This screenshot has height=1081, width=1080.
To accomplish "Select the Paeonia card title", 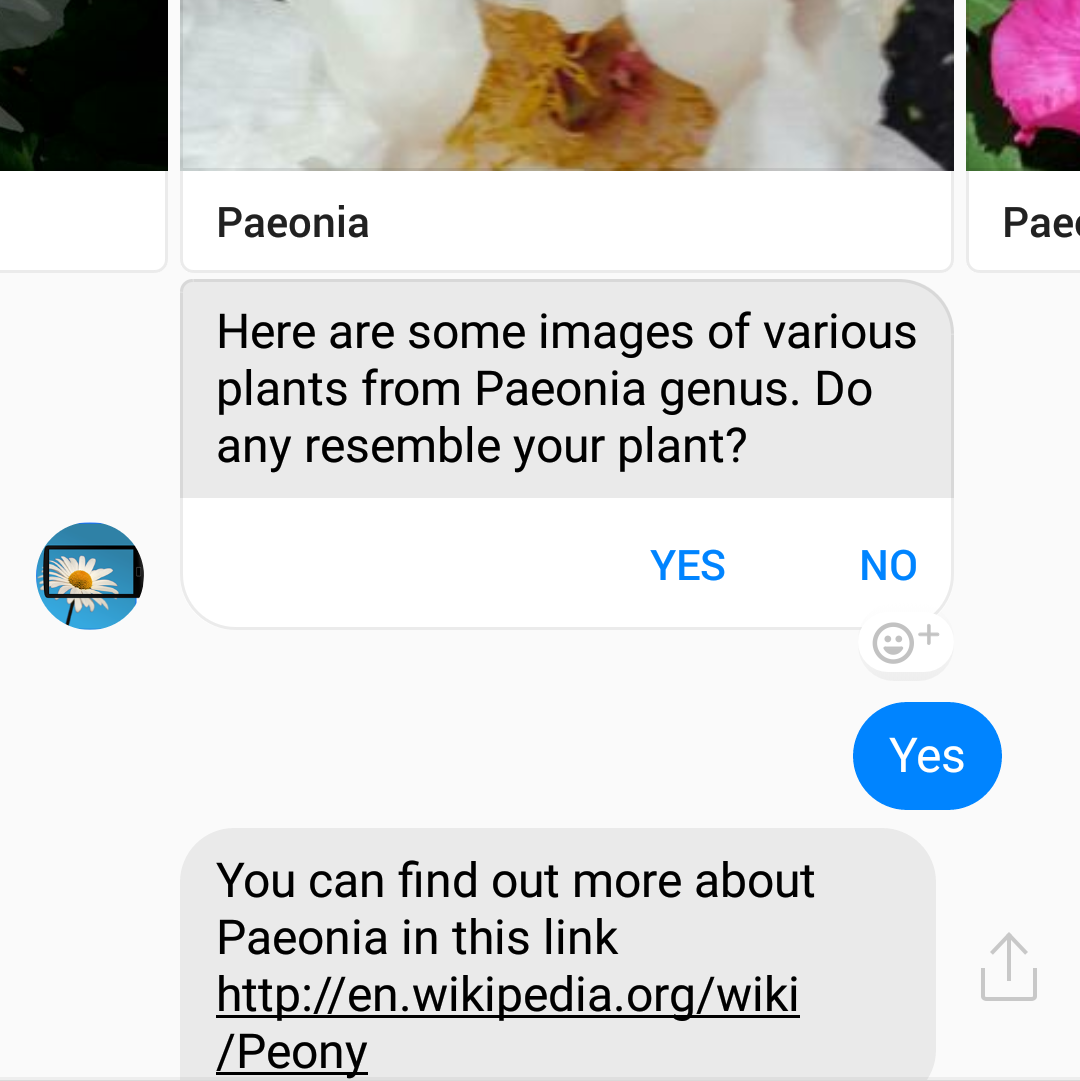I will 292,222.
